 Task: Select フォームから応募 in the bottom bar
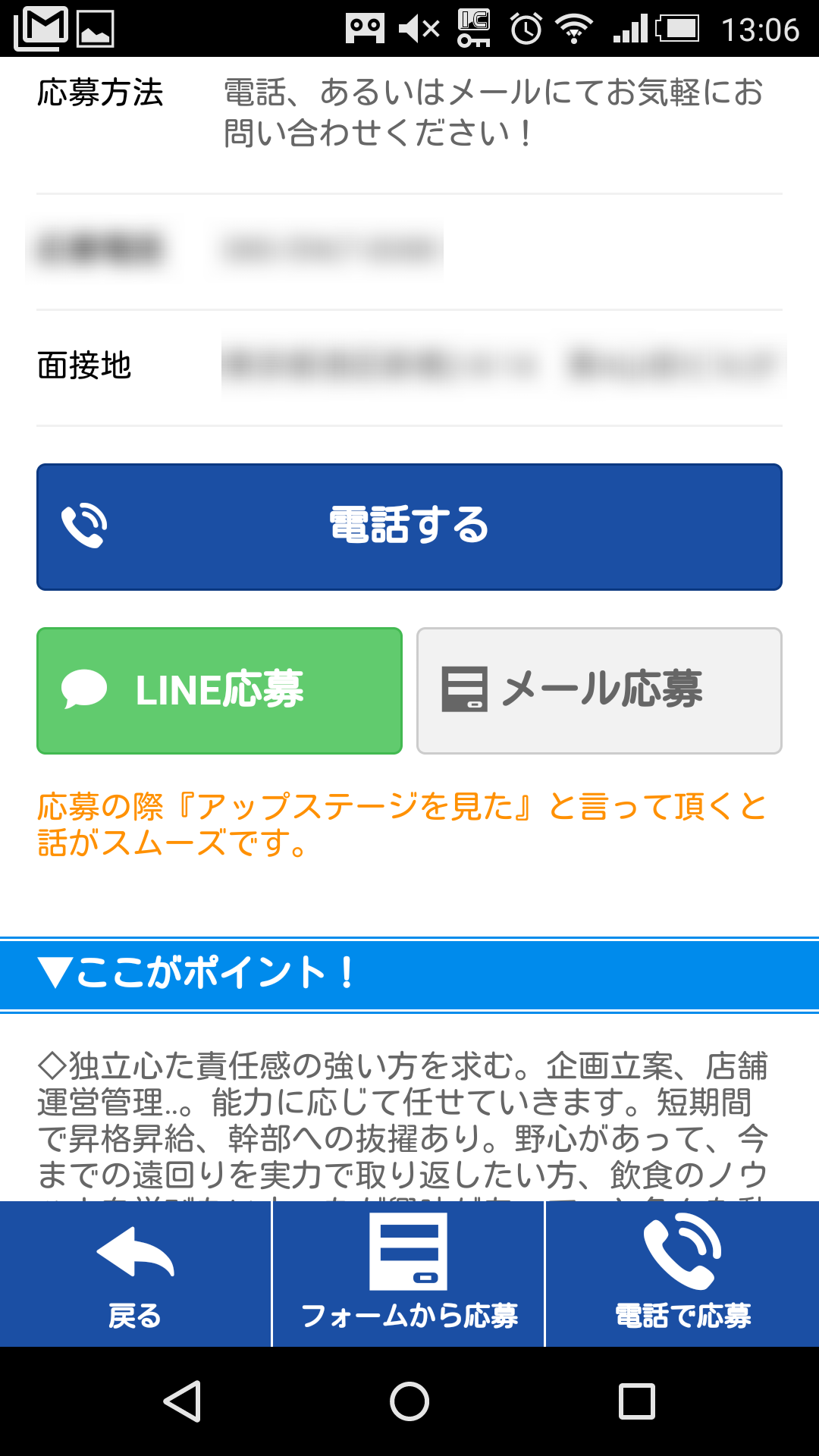pyautogui.click(x=409, y=1274)
